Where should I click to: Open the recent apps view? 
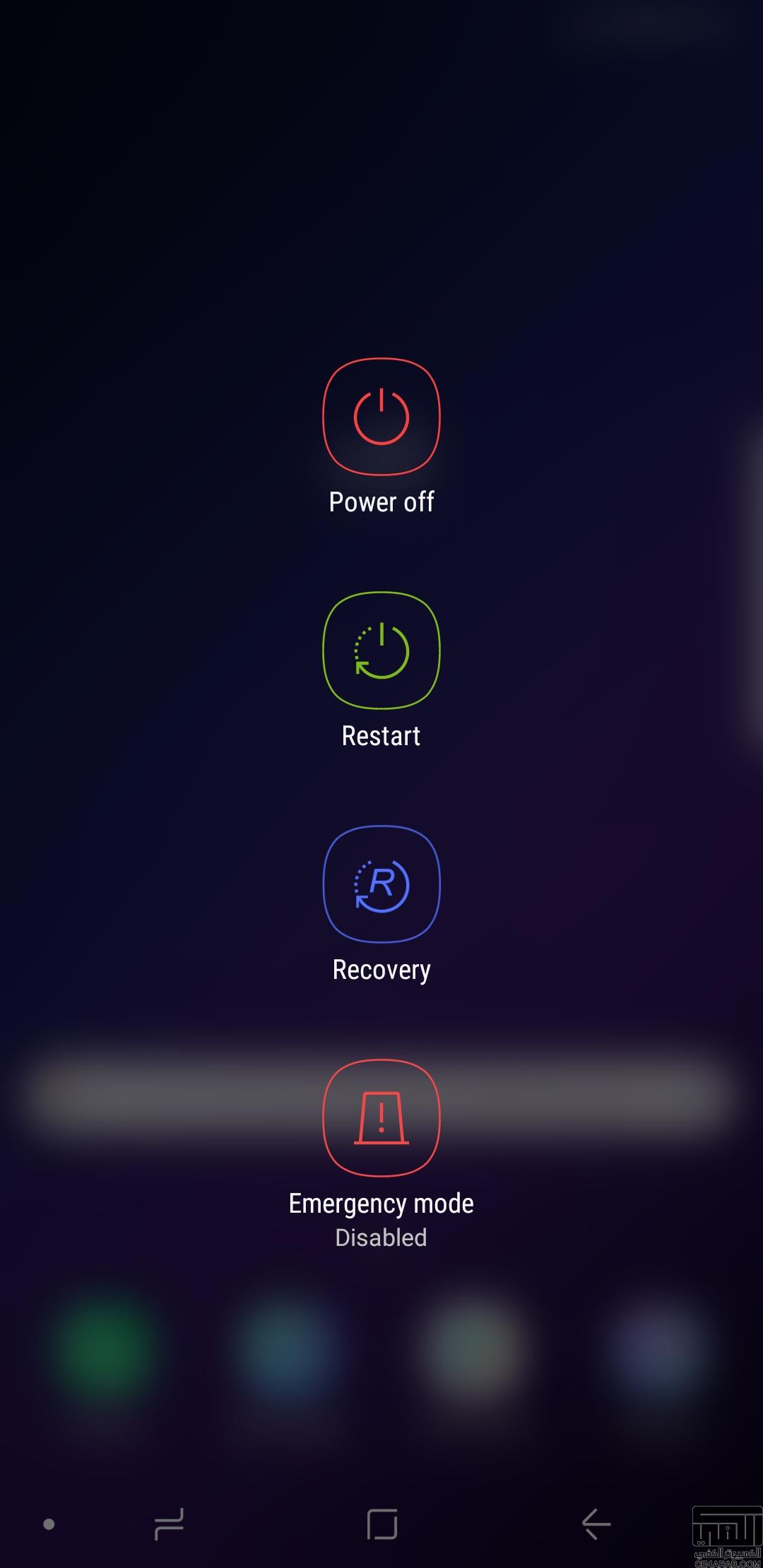[x=169, y=1524]
